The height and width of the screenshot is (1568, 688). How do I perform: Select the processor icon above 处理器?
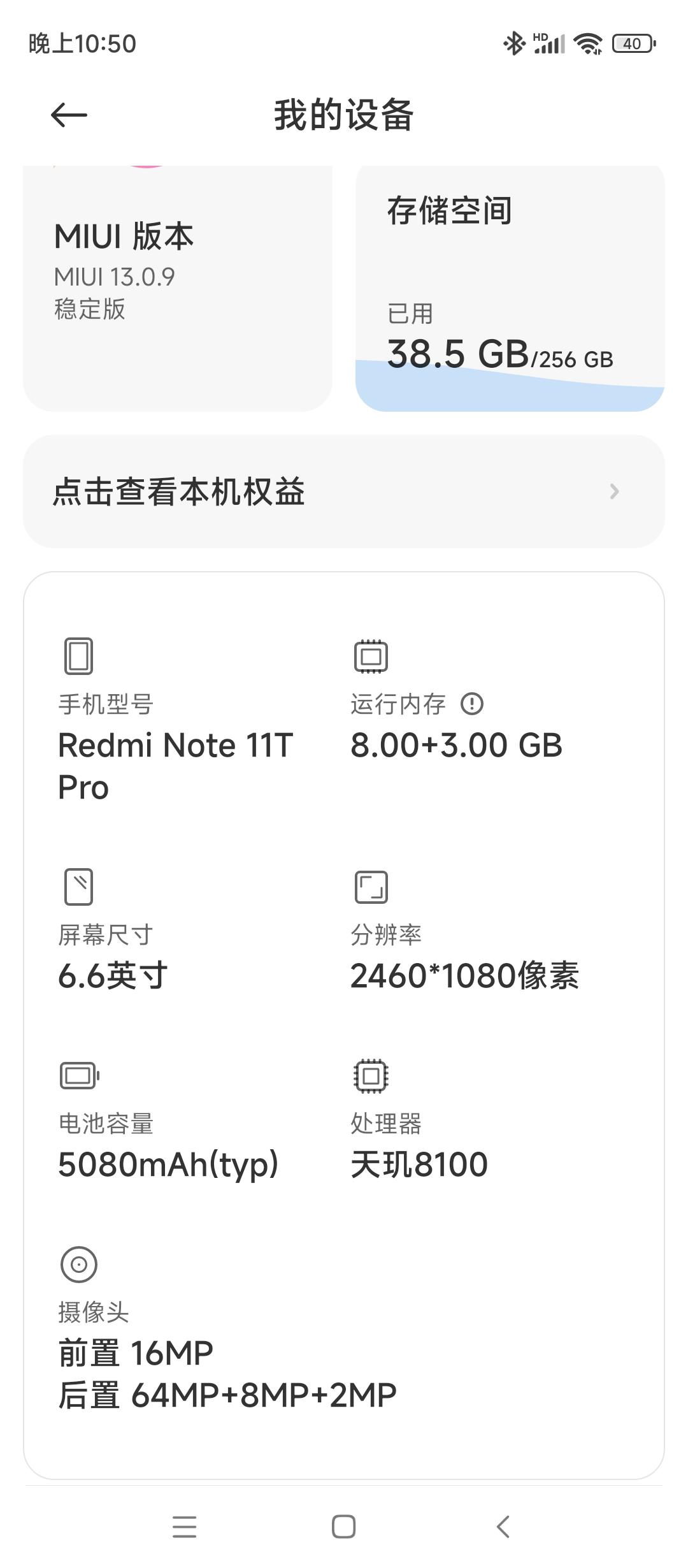click(x=370, y=1076)
